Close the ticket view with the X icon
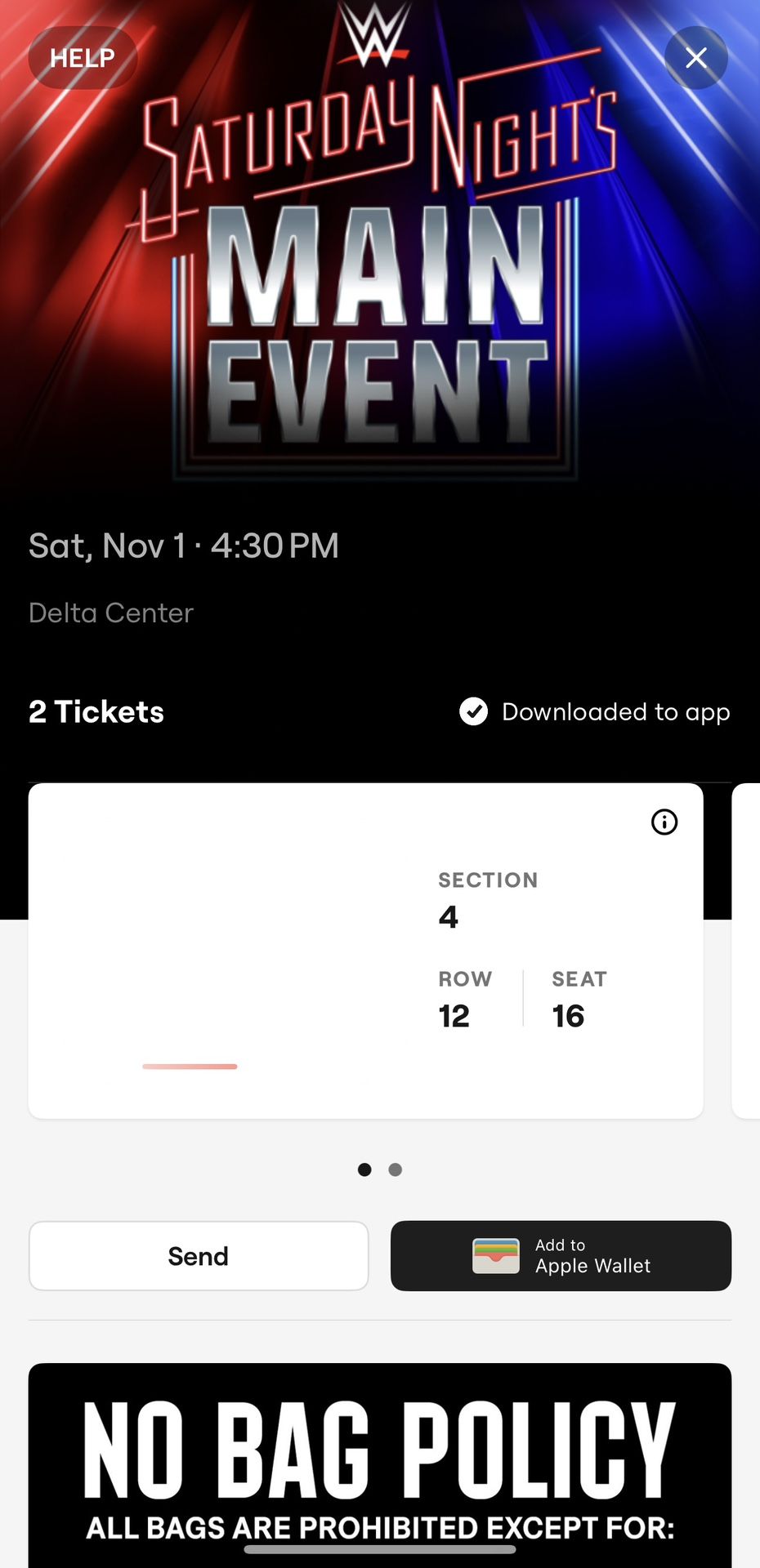This screenshot has height=1568, width=760. pyautogui.click(x=696, y=57)
